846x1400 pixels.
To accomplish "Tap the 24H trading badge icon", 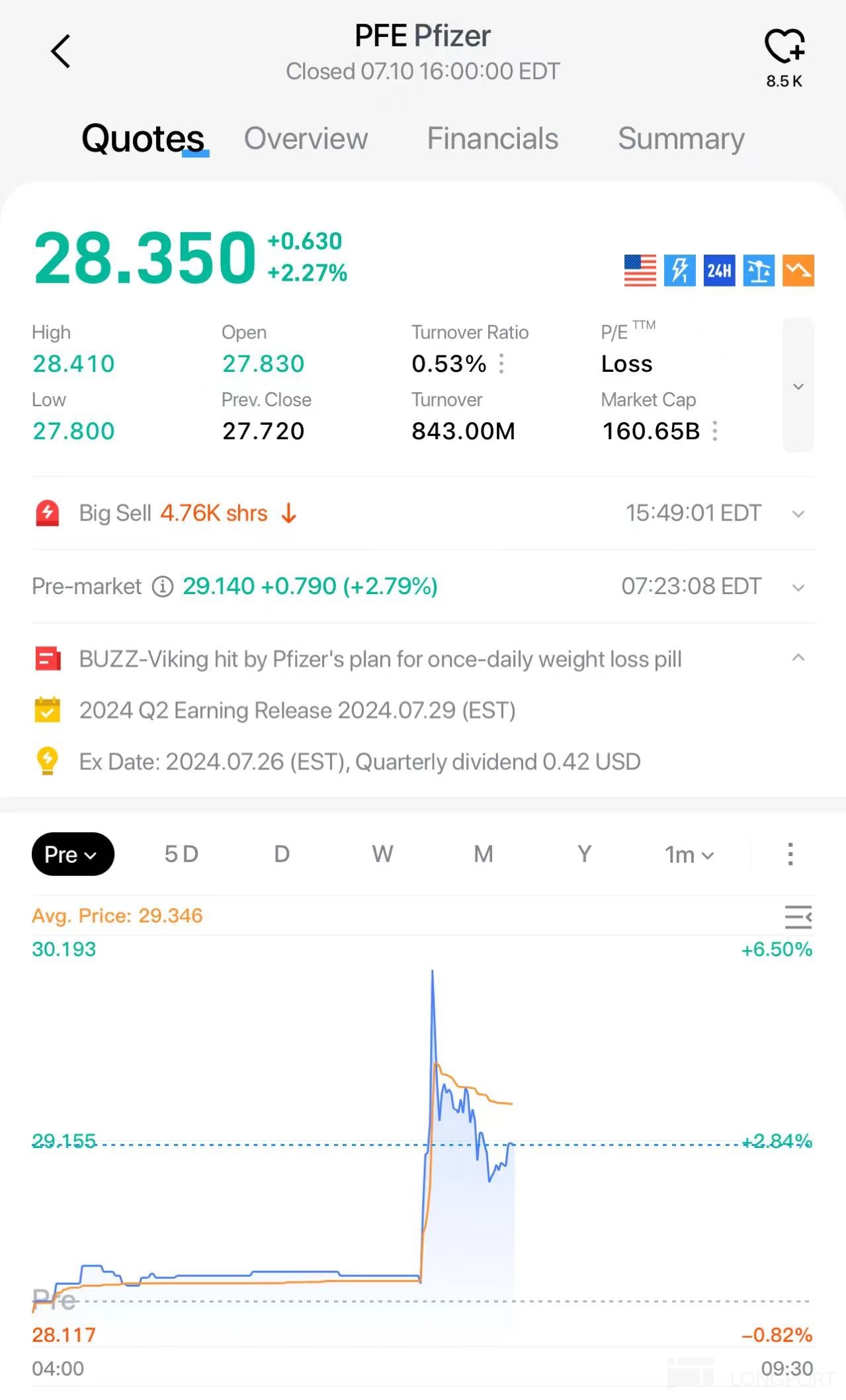I will click(719, 271).
